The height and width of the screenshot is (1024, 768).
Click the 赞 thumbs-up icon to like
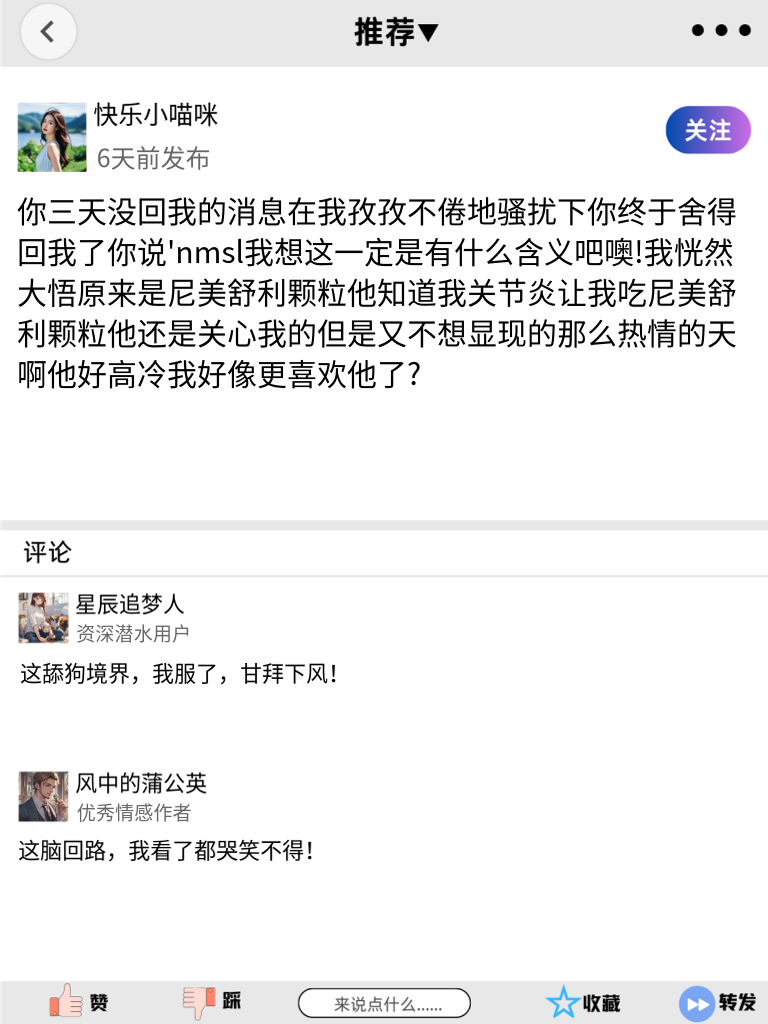(65, 1000)
